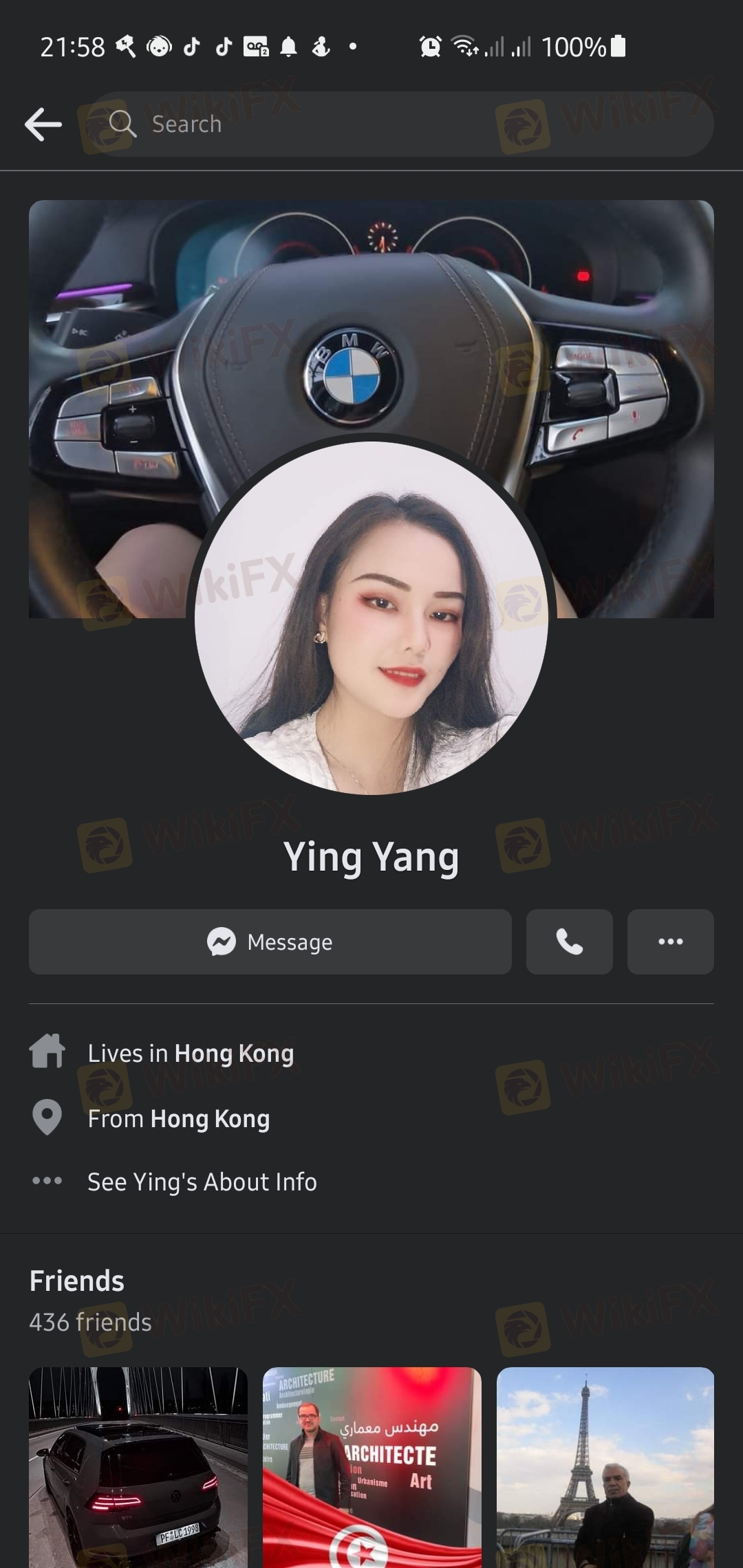This screenshot has height=1568, width=743.
Task: Open the three-dot more options button
Action: coord(671,941)
